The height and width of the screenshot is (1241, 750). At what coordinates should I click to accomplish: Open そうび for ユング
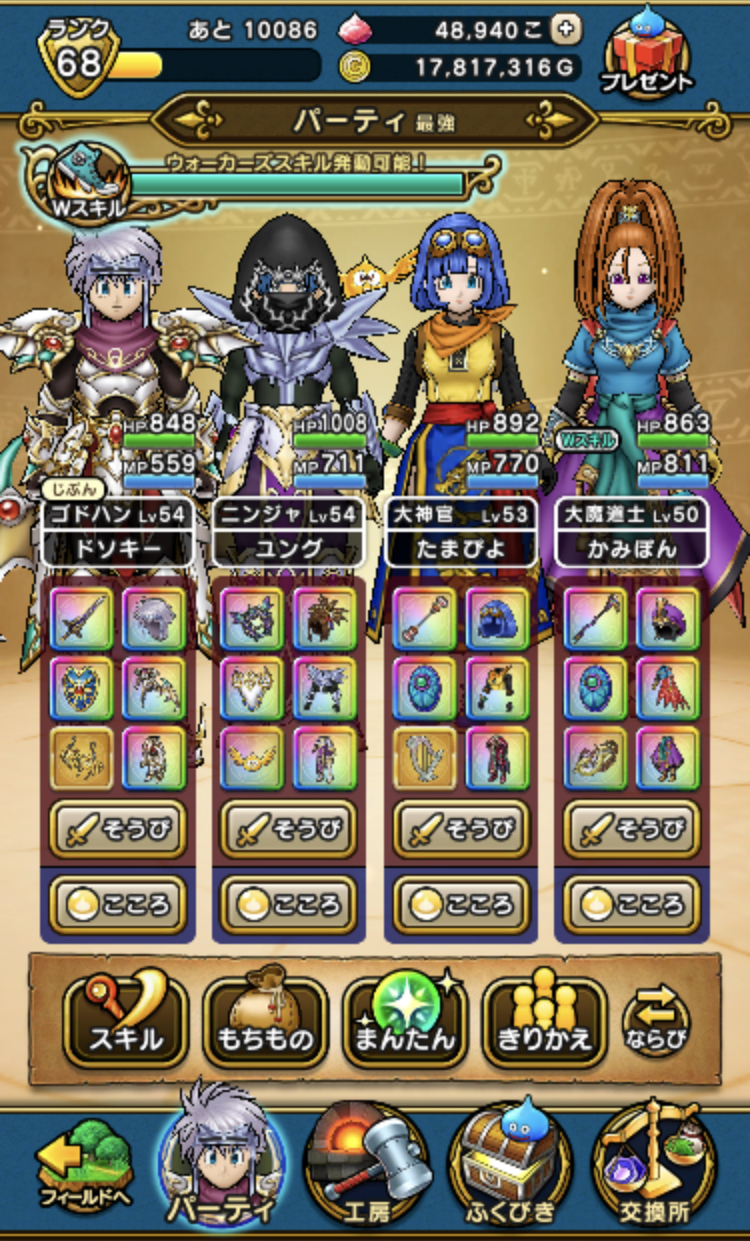pyautogui.click(x=289, y=829)
